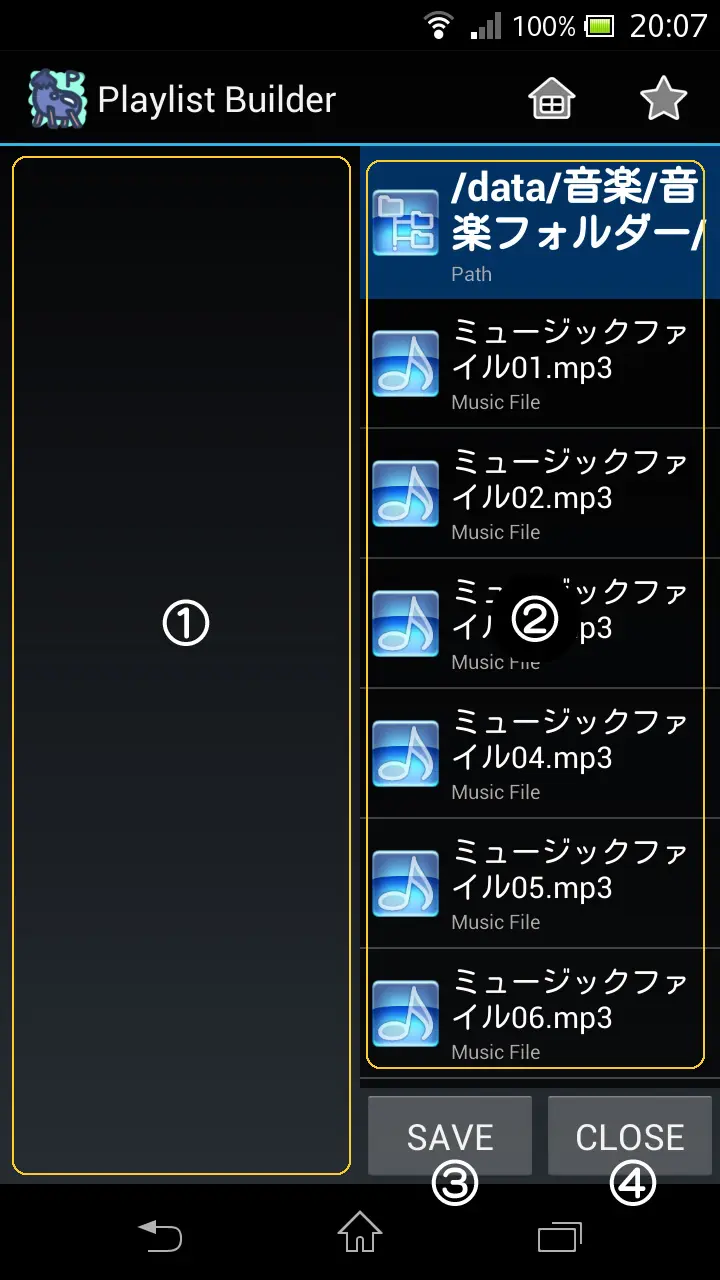Image resolution: width=720 pixels, height=1280 pixels.
Task: Pick ミュージックファイル06.mp3
Action: coord(540,1014)
